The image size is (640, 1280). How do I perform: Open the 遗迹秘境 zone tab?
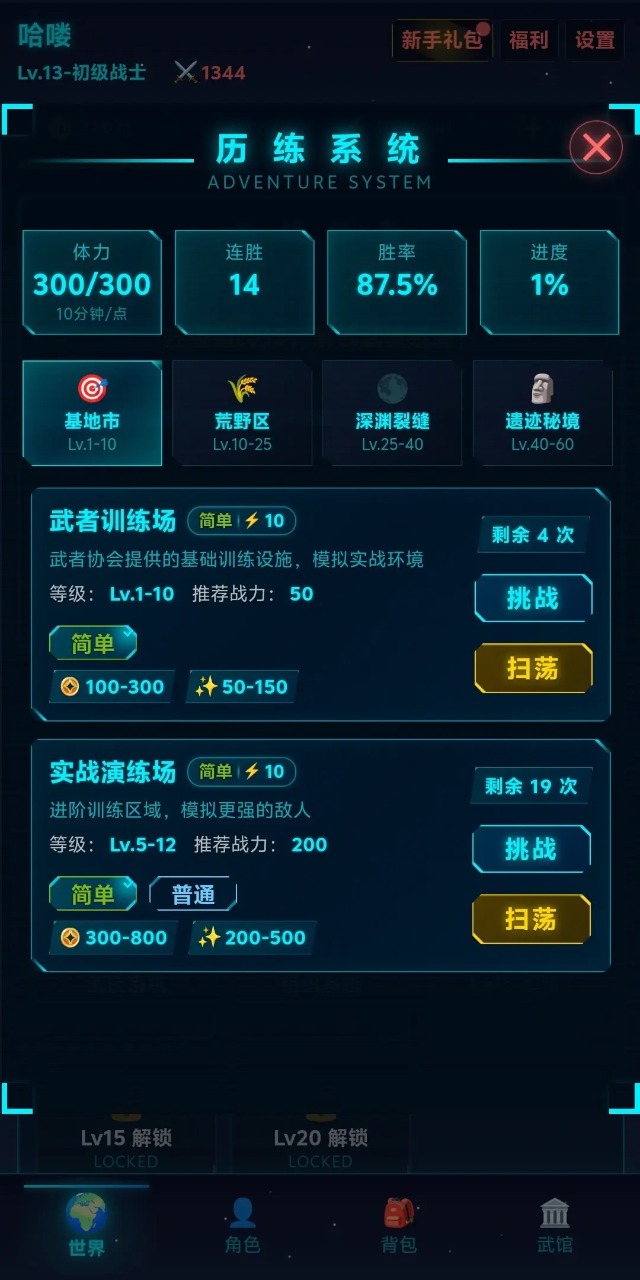point(542,413)
